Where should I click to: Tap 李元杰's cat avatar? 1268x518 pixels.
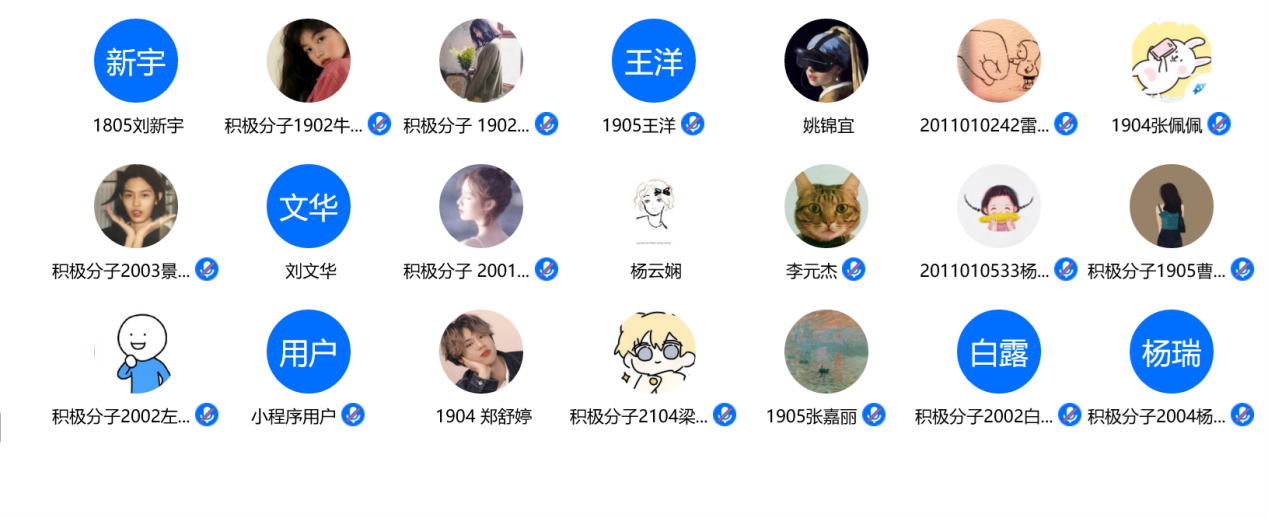[x=826, y=206]
